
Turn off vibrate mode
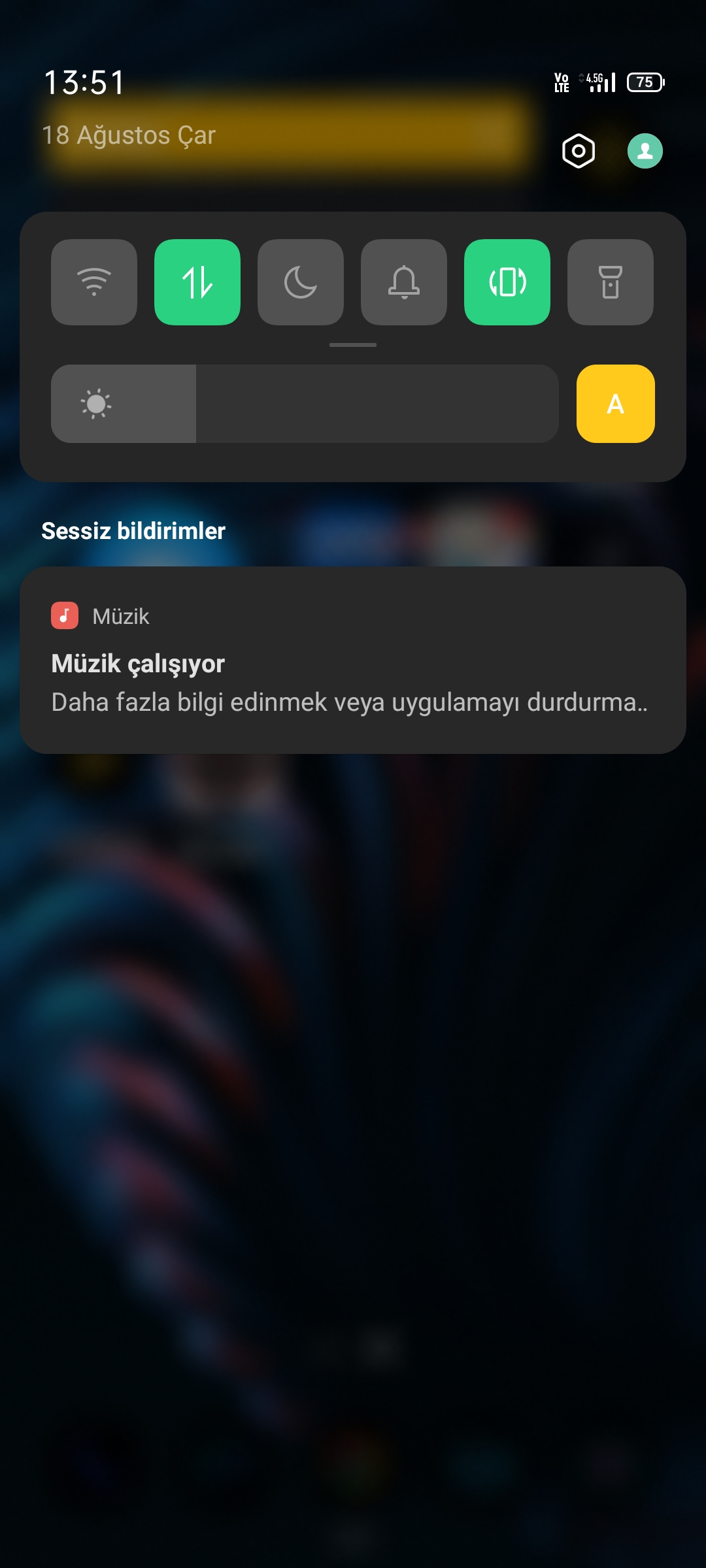[x=507, y=282]
